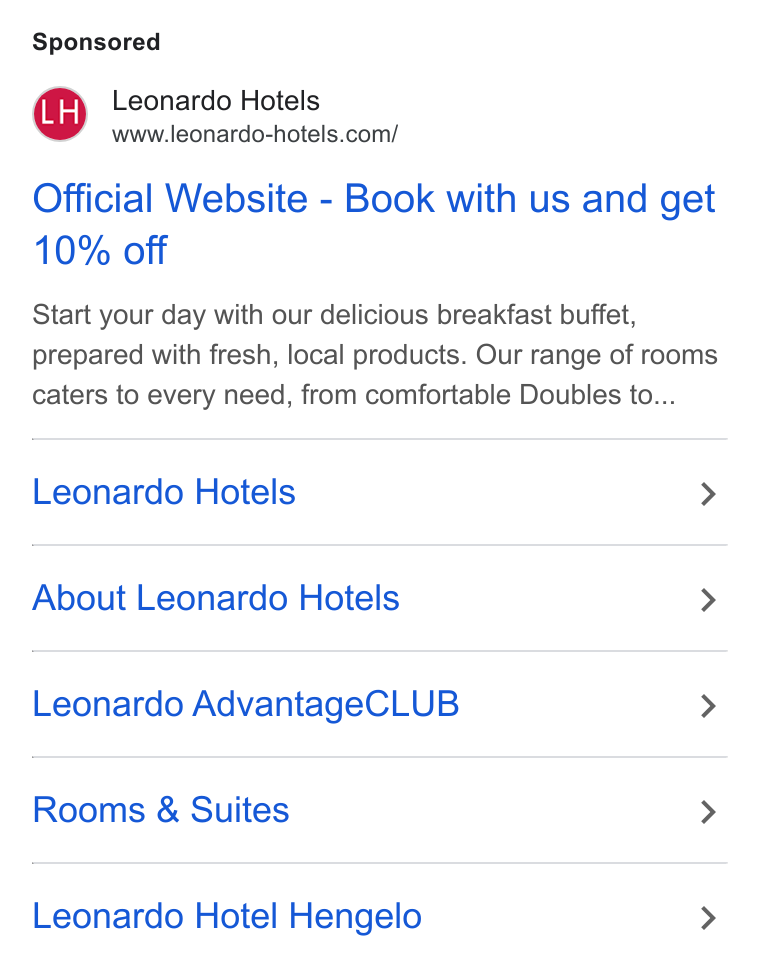Image resolution: width=760 pixels, height=968 pixels.
Task: Open the Official Website 10% off headline
Action: 374,224
